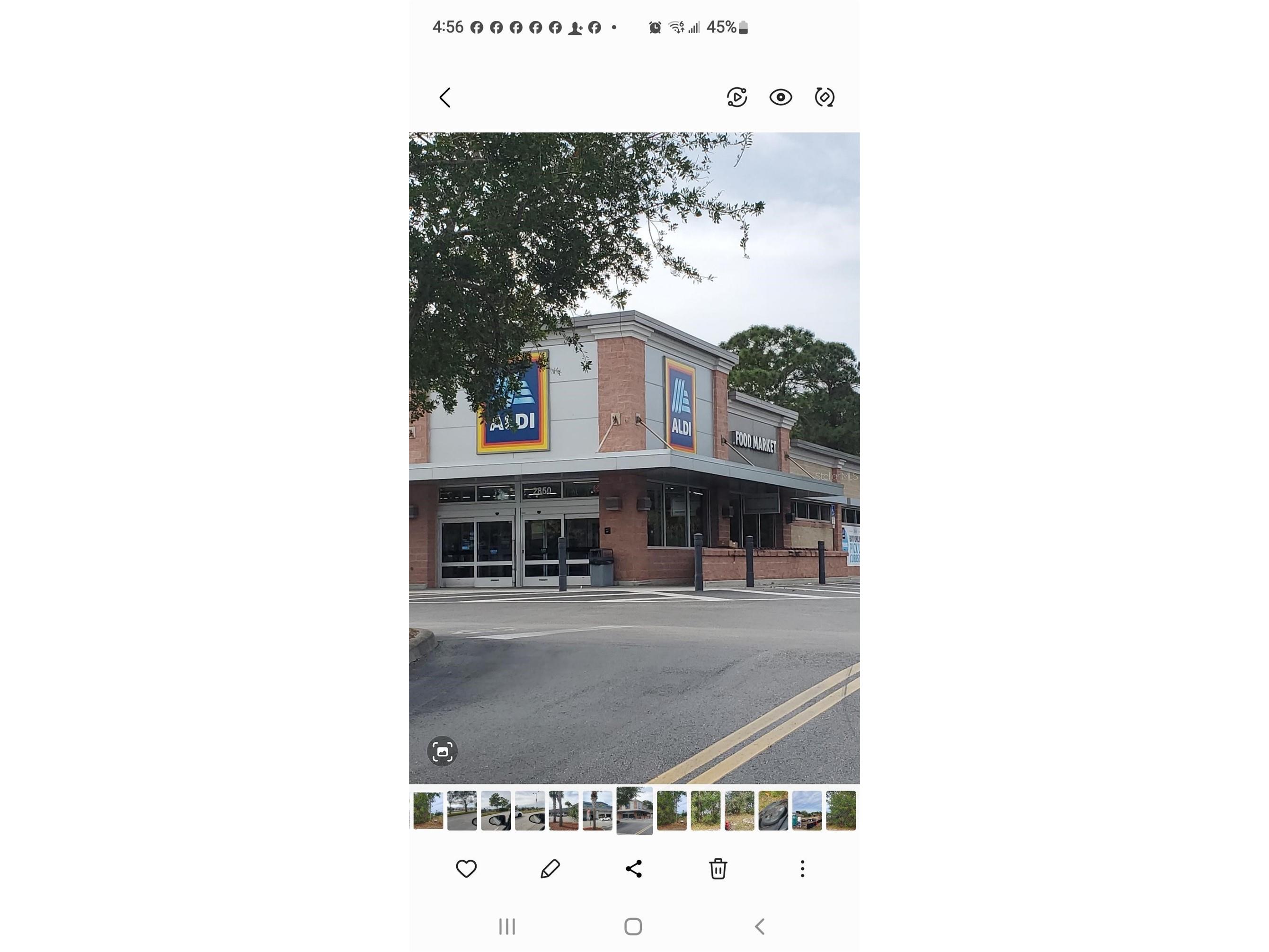1269x952 pixels.
Task: Open the three-dot more options menu
Action: pos(802,869)
